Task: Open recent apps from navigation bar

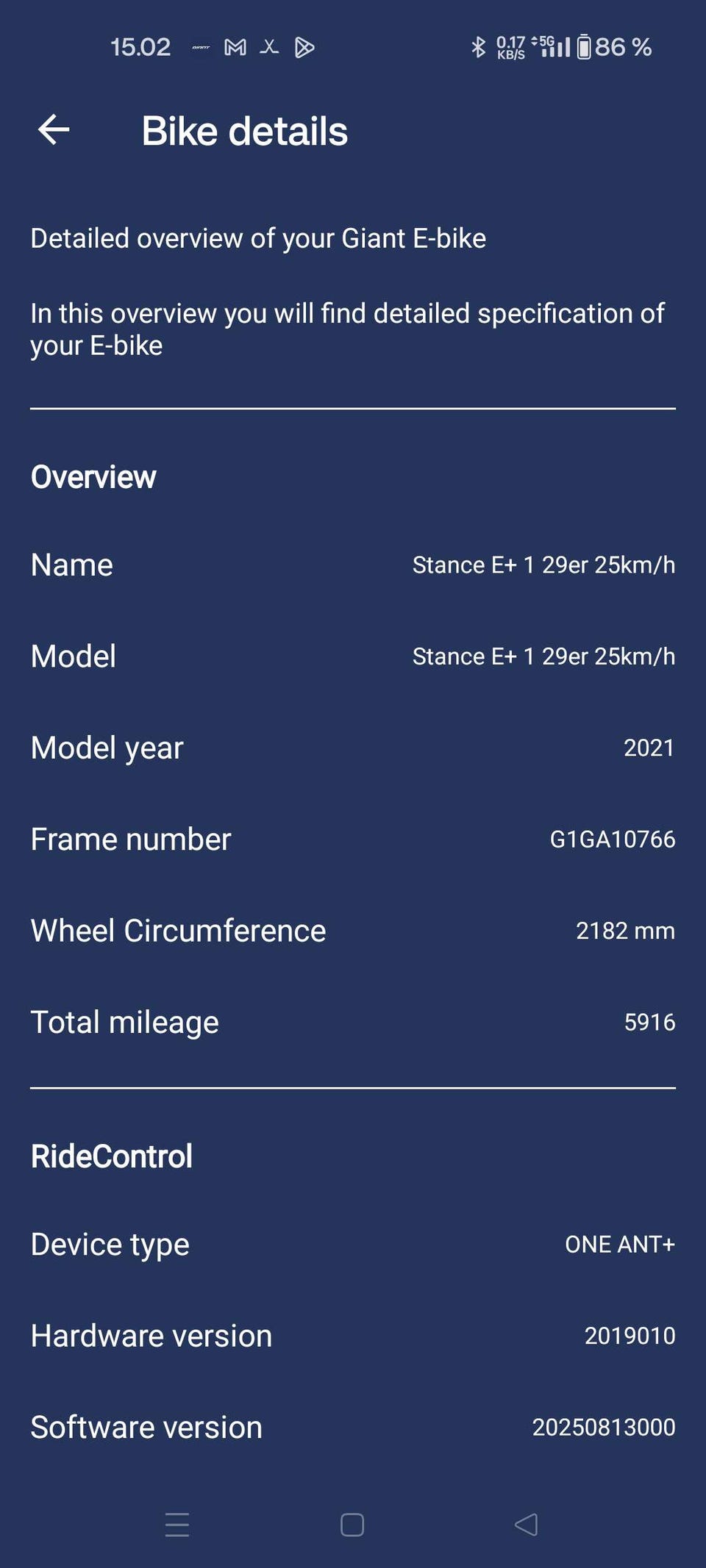Action: (x=177, y=1525)
